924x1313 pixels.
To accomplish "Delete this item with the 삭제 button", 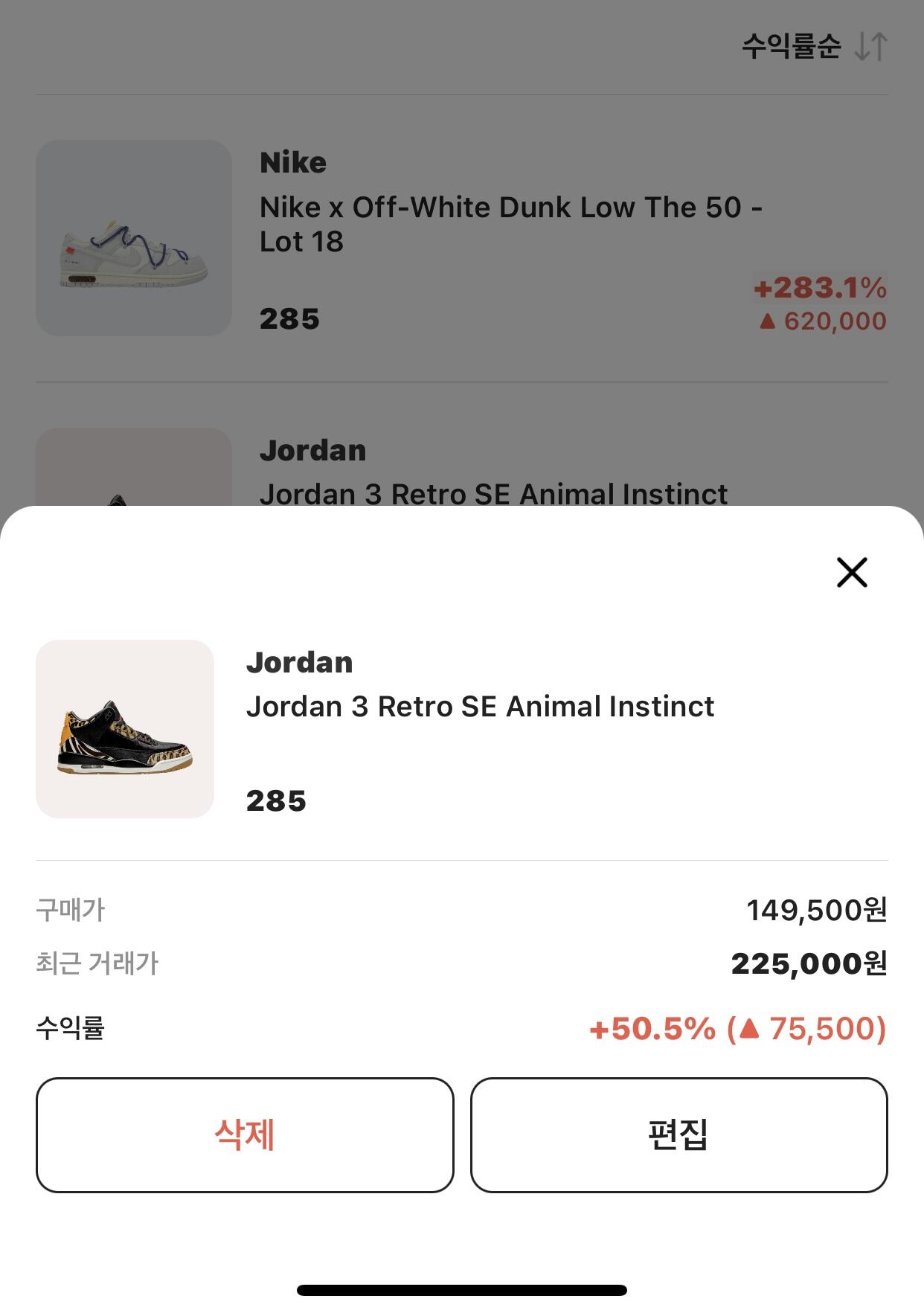I will pyautogui.click(x=245, y=1134).
